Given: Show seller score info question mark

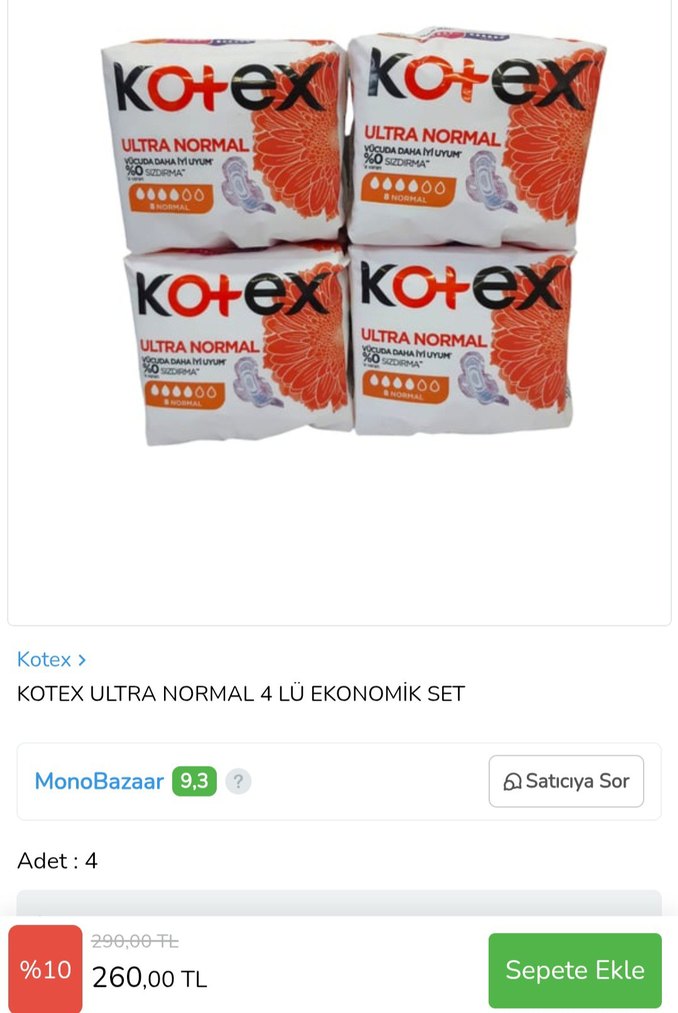Looking at the screenshot, I should click(x=237, y=782).
